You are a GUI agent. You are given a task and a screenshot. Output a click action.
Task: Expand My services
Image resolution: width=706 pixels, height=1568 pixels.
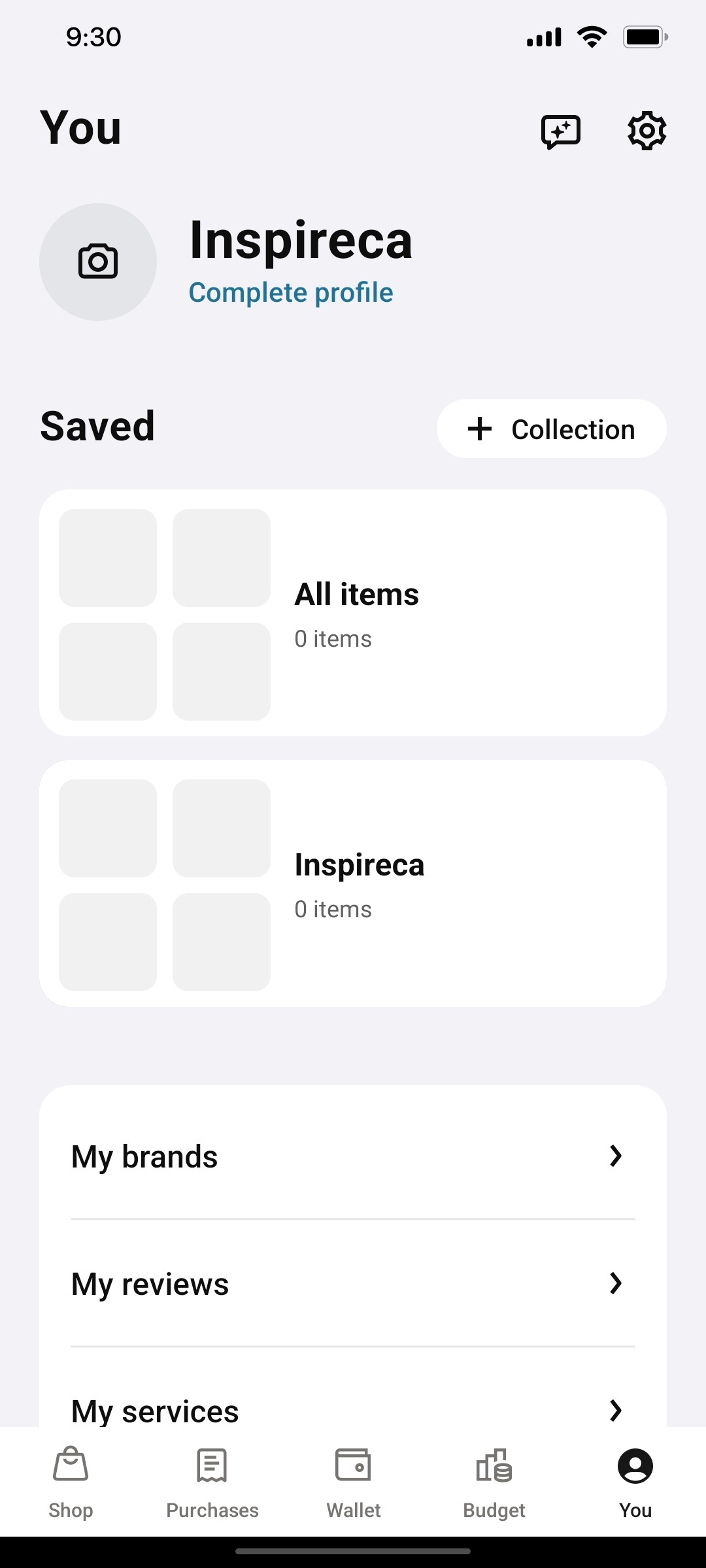point(353,1410)
